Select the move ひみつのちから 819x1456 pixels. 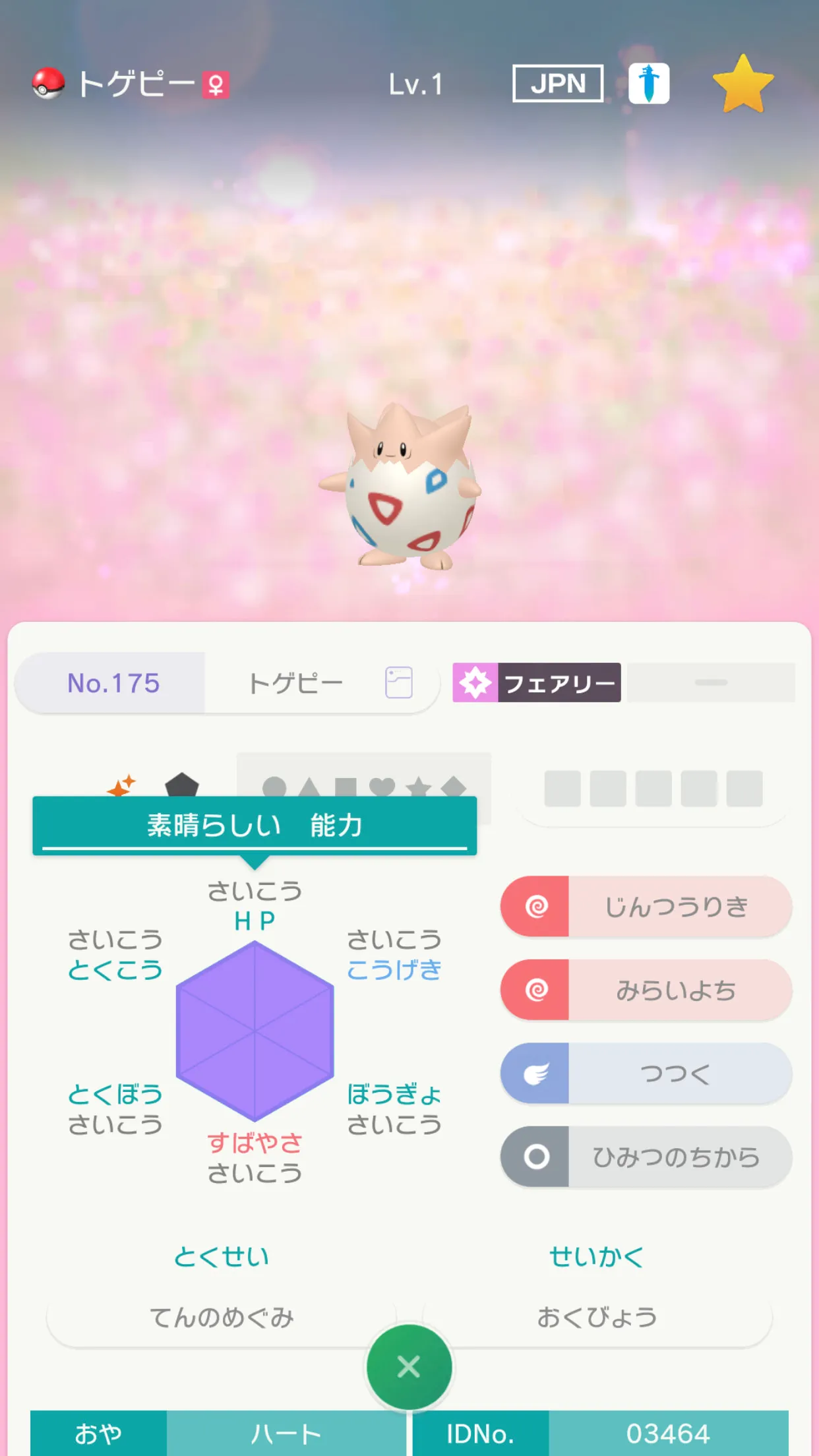click(646, 1157)
